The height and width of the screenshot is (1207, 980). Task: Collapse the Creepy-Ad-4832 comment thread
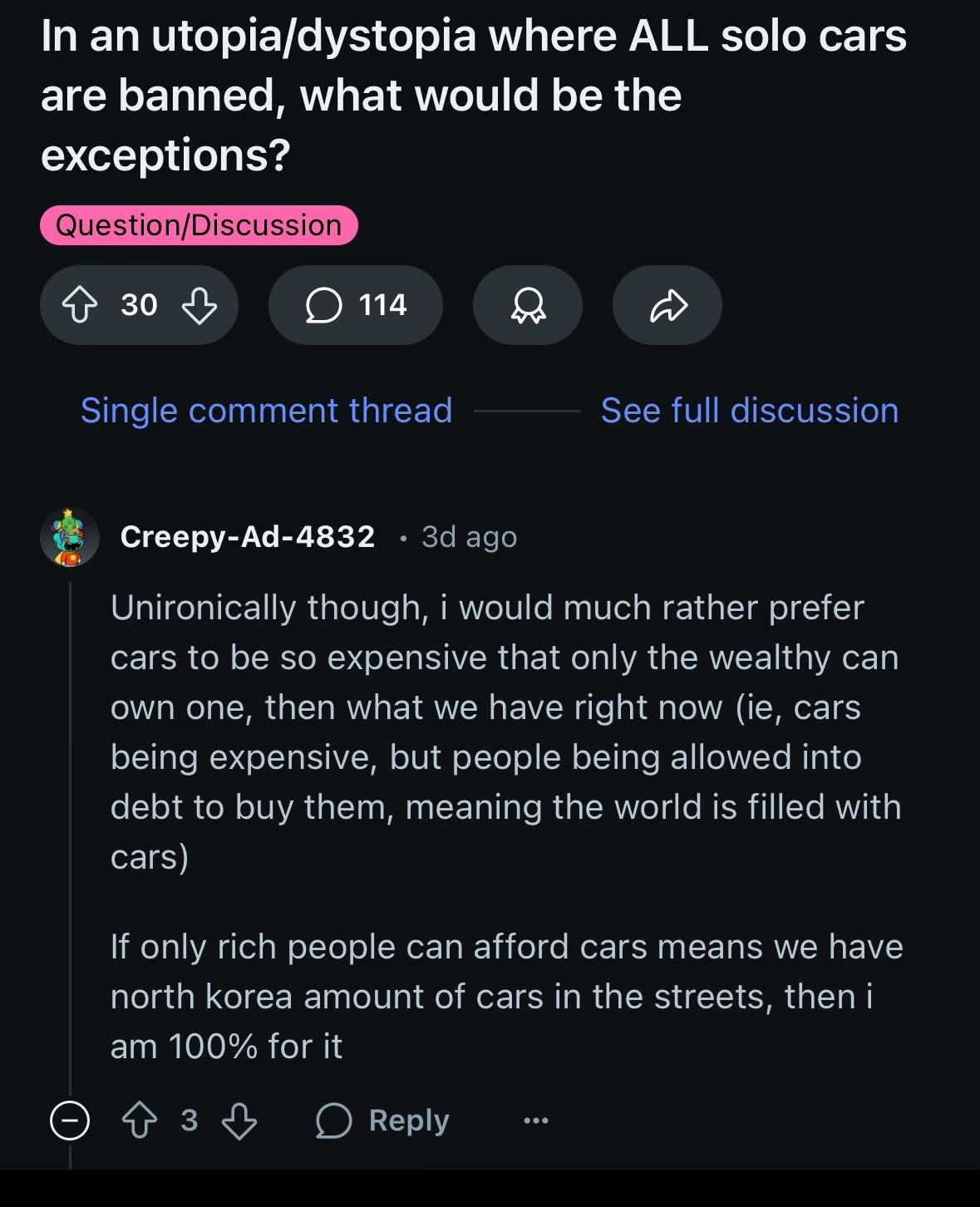coord(70,1121)
